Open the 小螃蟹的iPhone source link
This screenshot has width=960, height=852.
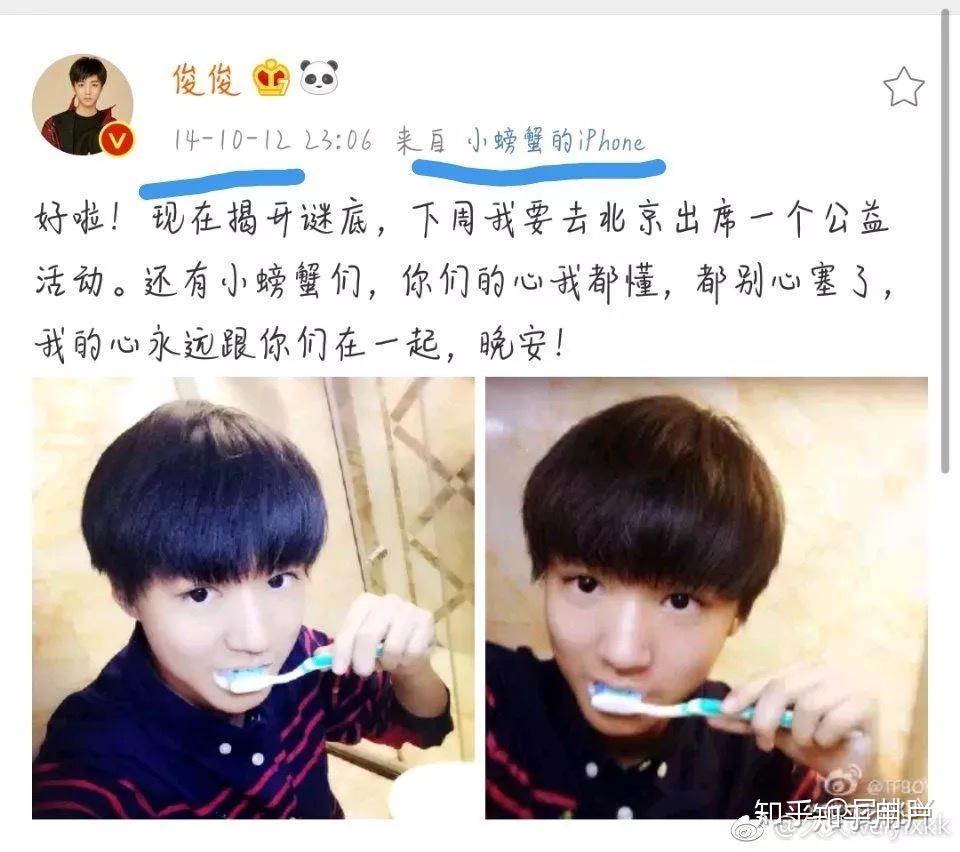(x=555, y=141)
